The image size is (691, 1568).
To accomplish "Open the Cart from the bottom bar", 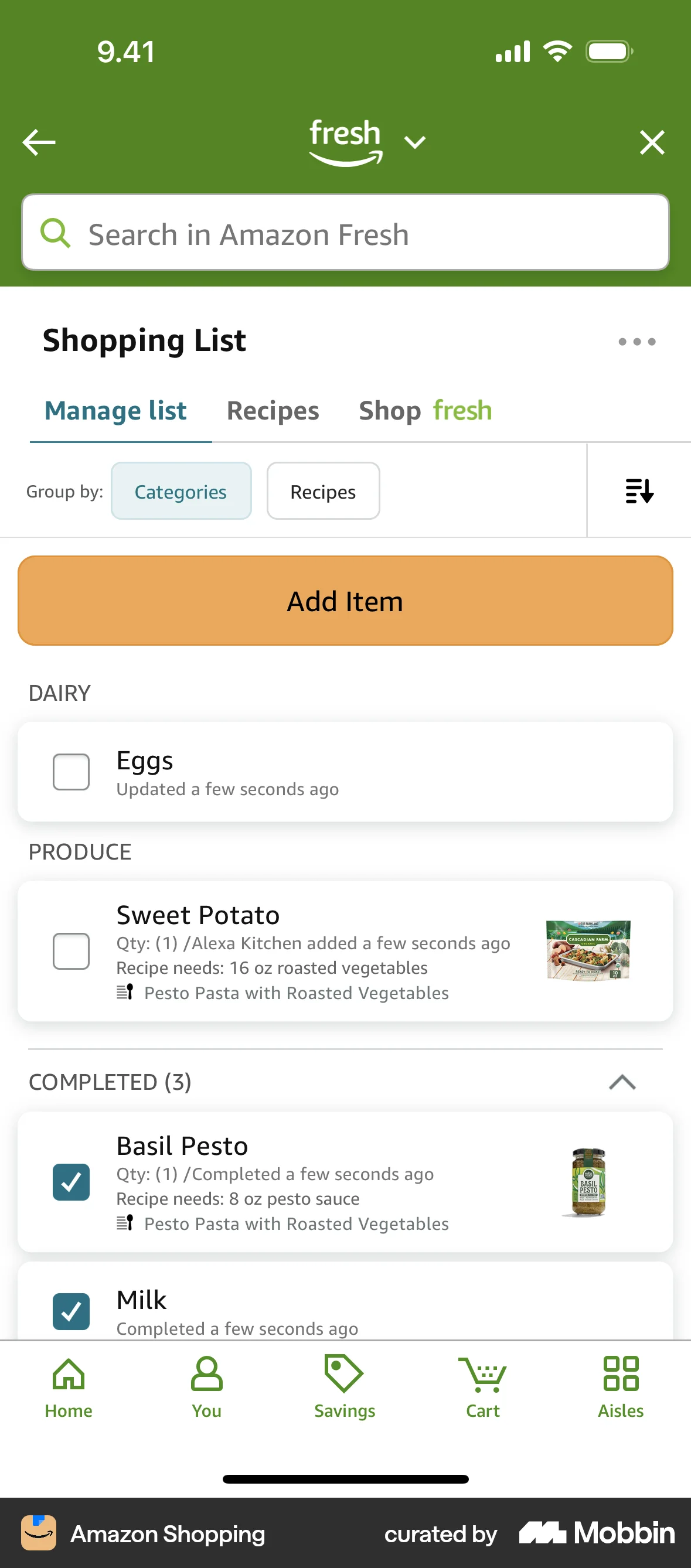I will tap(482, 1388).
